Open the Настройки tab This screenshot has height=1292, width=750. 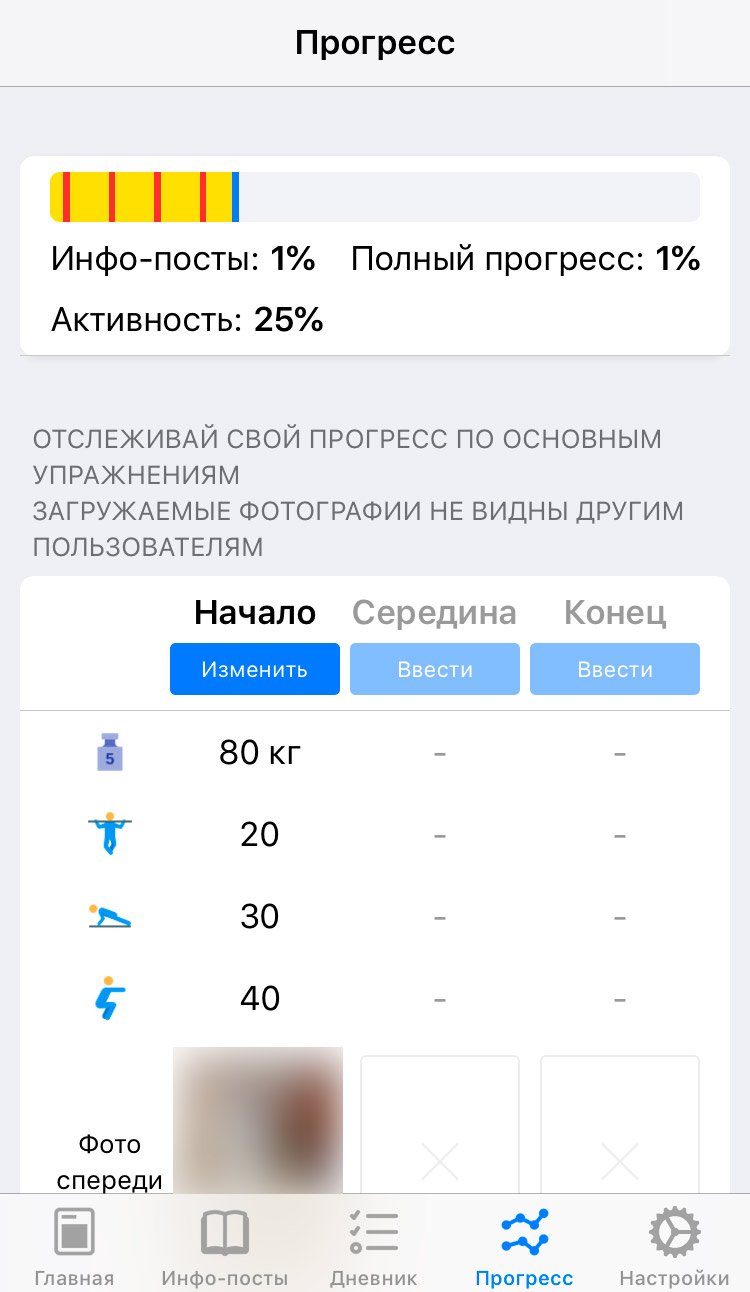point(675,1246)
